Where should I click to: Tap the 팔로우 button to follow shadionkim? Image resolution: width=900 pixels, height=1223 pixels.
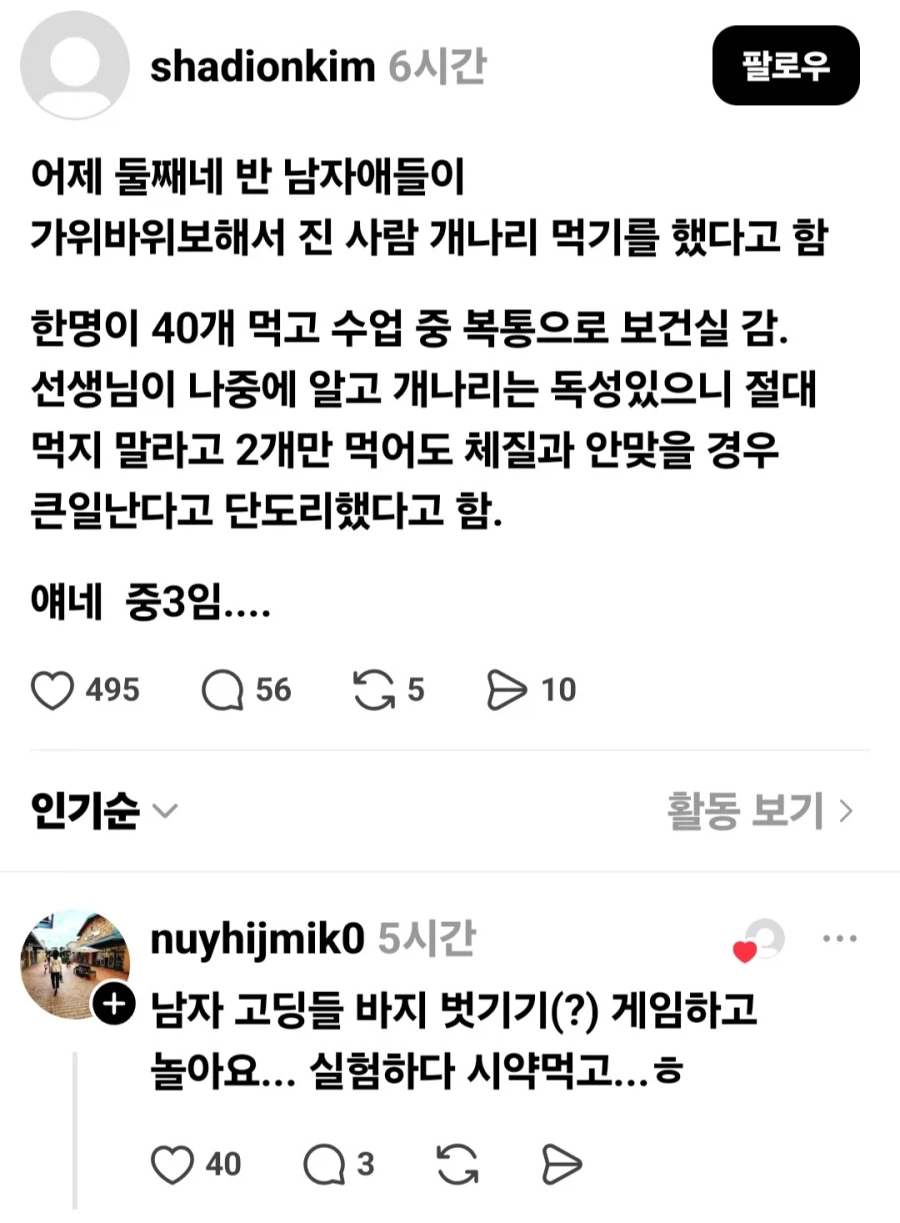pyautogui.click(x=786, y=66)
